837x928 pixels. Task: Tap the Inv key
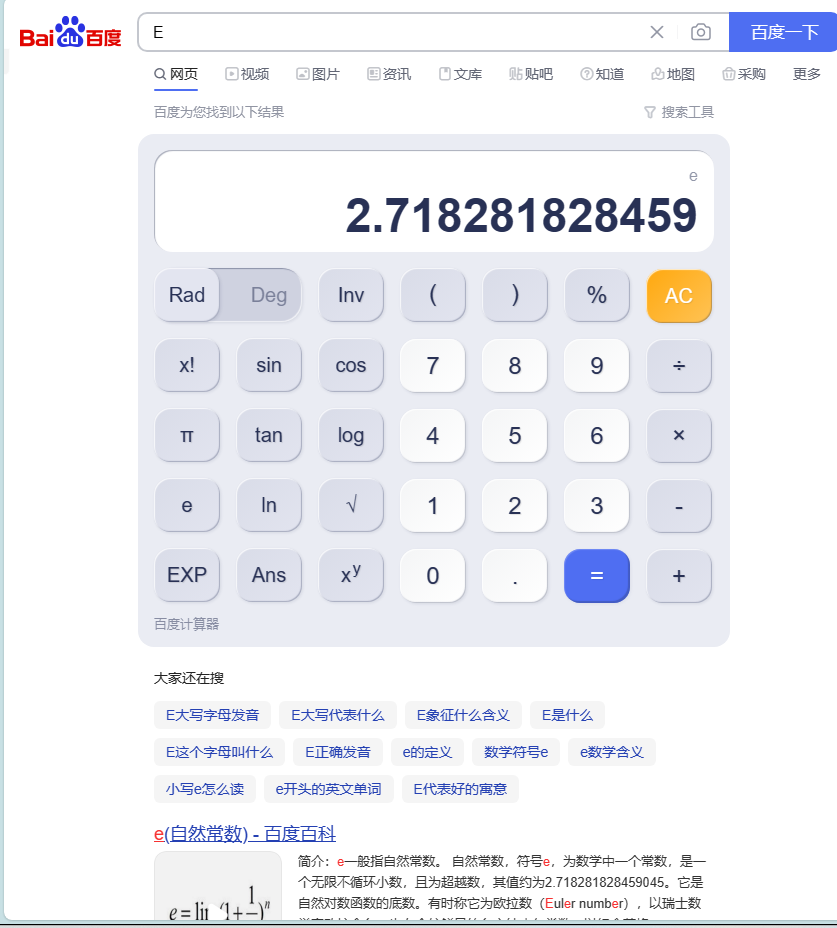coord(351,295)
